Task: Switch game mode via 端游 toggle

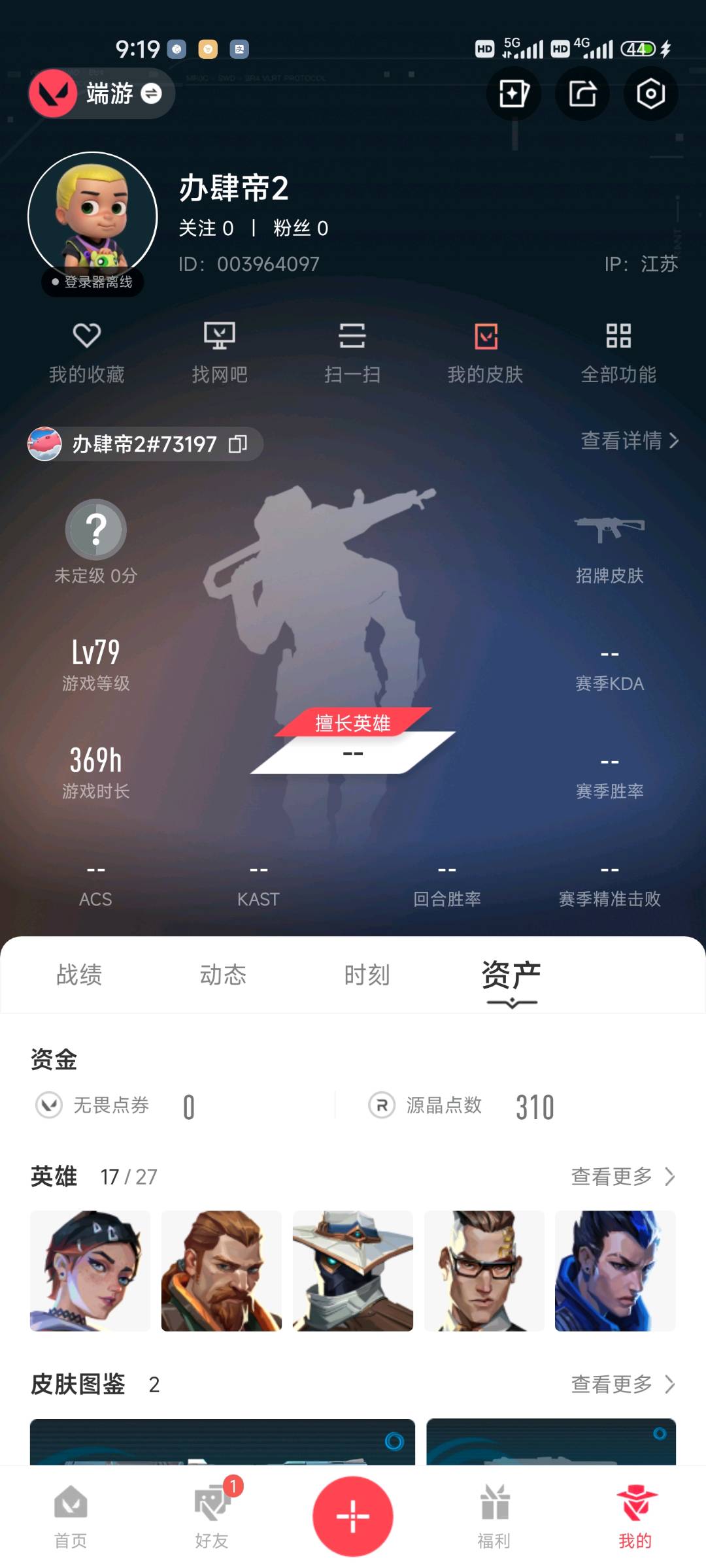Action: pyautogui.click(x=151, y=94)
